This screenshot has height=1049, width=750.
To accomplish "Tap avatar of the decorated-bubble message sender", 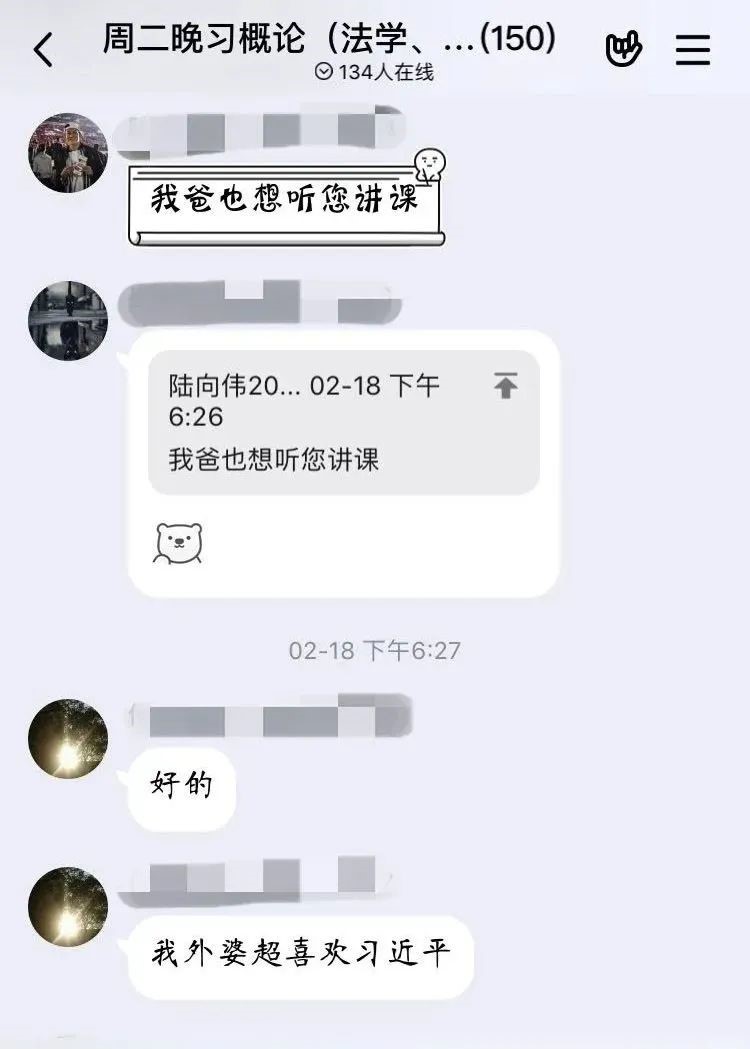I will 68,153.
